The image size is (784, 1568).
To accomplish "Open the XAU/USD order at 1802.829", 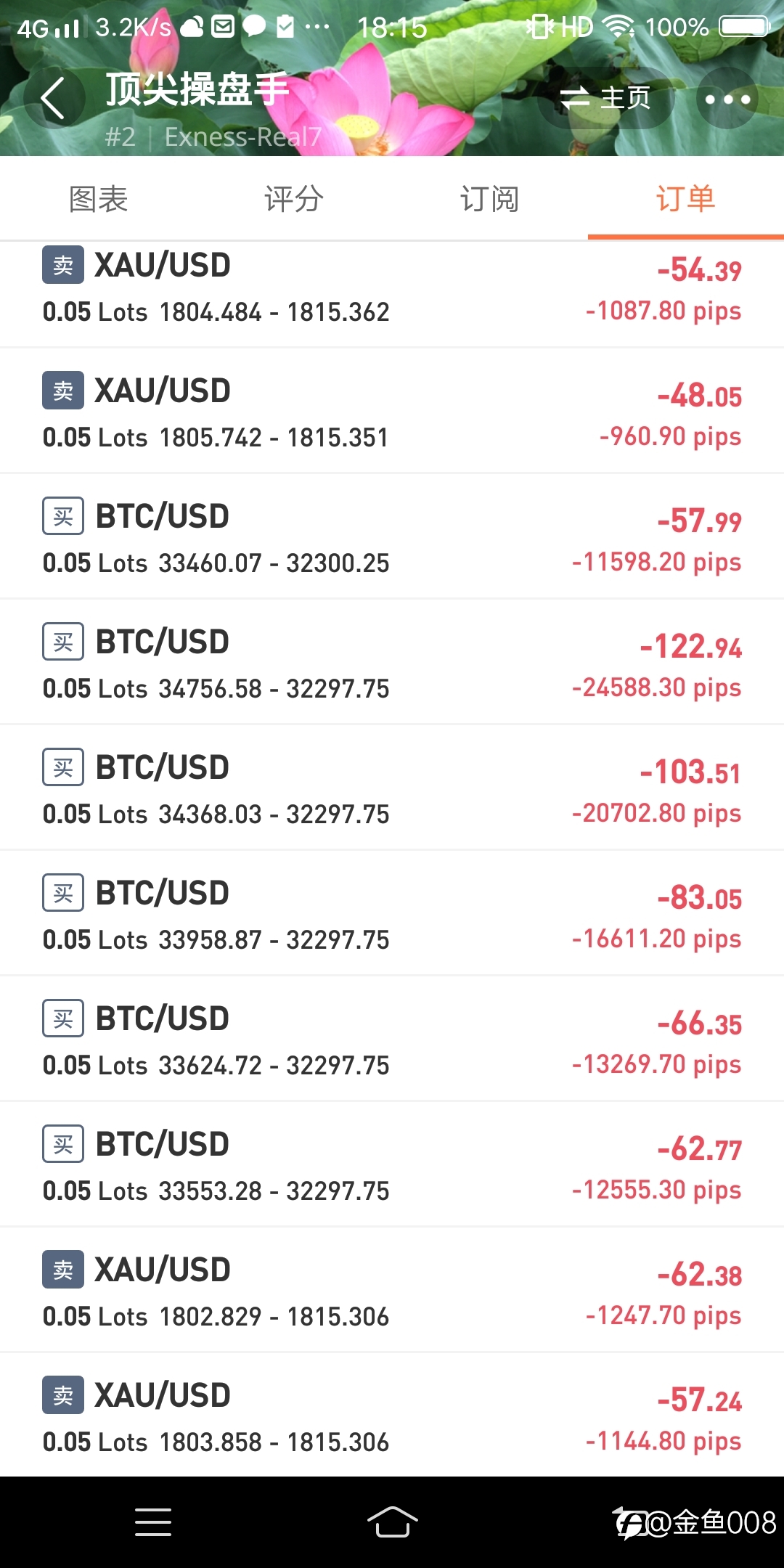I will coord(392,1290).
